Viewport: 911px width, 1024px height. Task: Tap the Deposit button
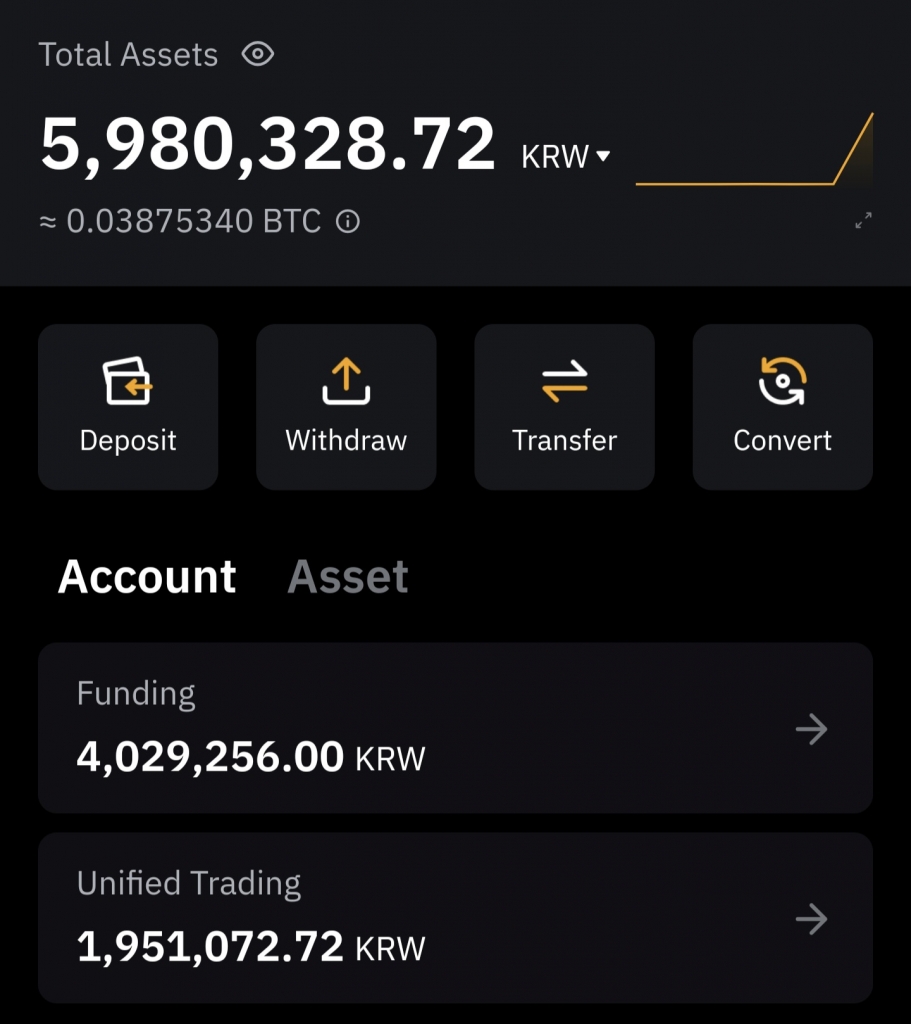click(128, 406)
